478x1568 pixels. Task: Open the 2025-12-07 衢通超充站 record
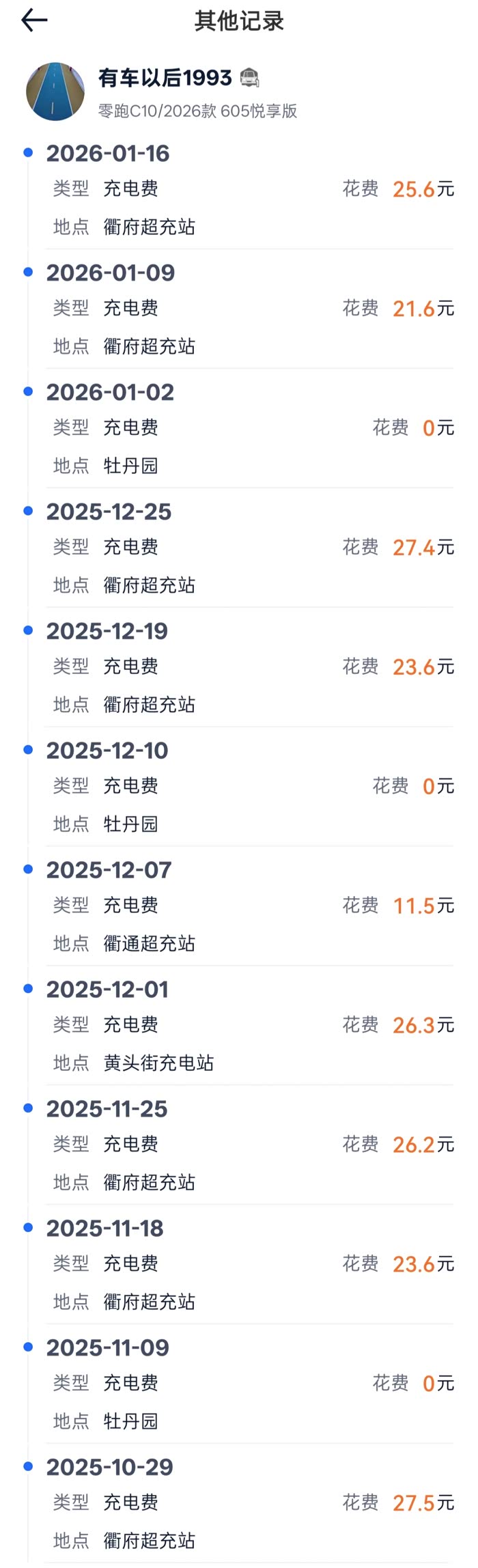[x=249, y=907]
